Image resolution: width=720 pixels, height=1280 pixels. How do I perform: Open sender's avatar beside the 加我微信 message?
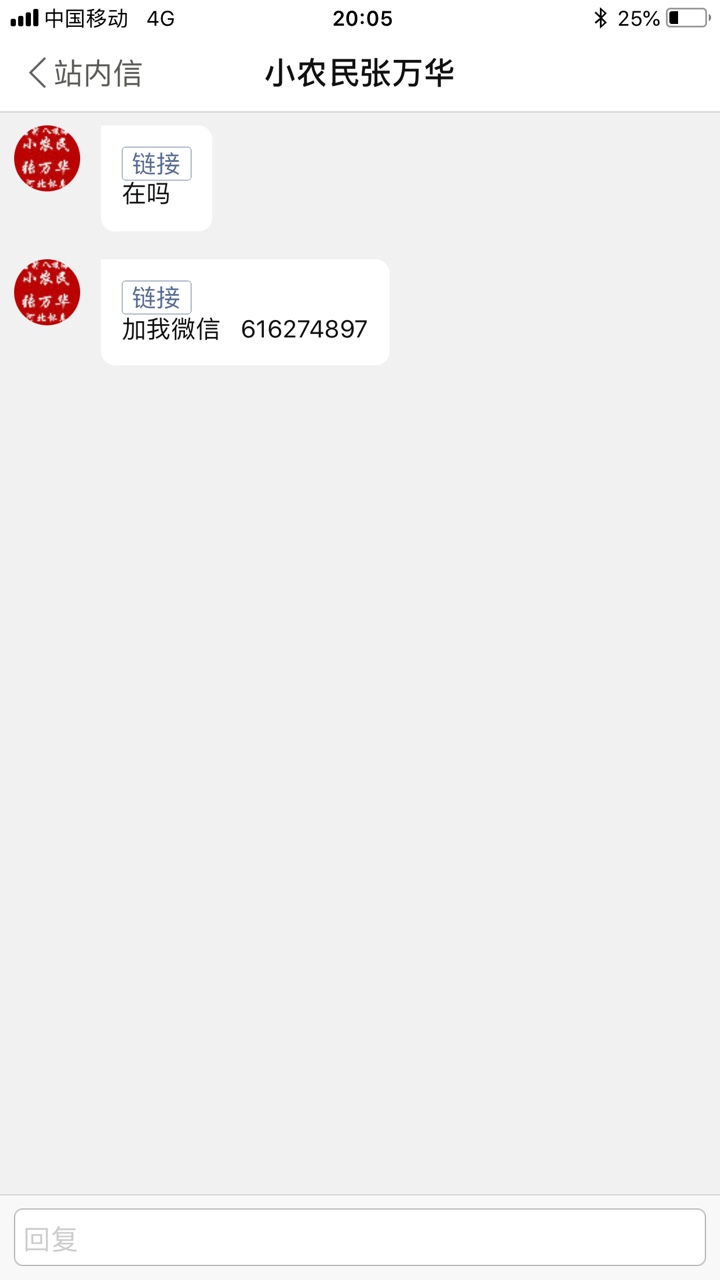(47, 292)
